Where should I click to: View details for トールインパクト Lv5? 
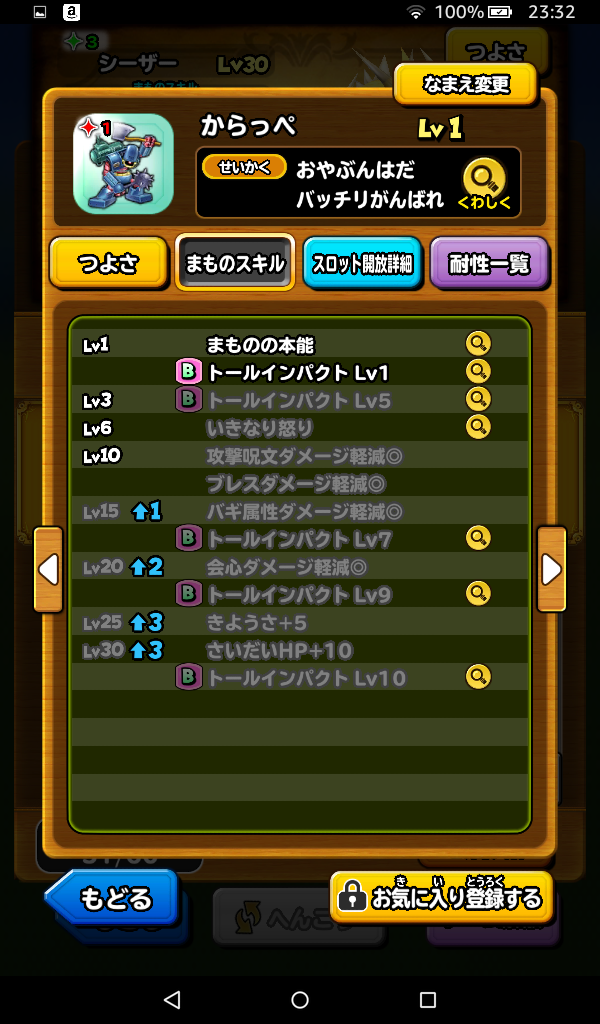[x=479, y=400]
